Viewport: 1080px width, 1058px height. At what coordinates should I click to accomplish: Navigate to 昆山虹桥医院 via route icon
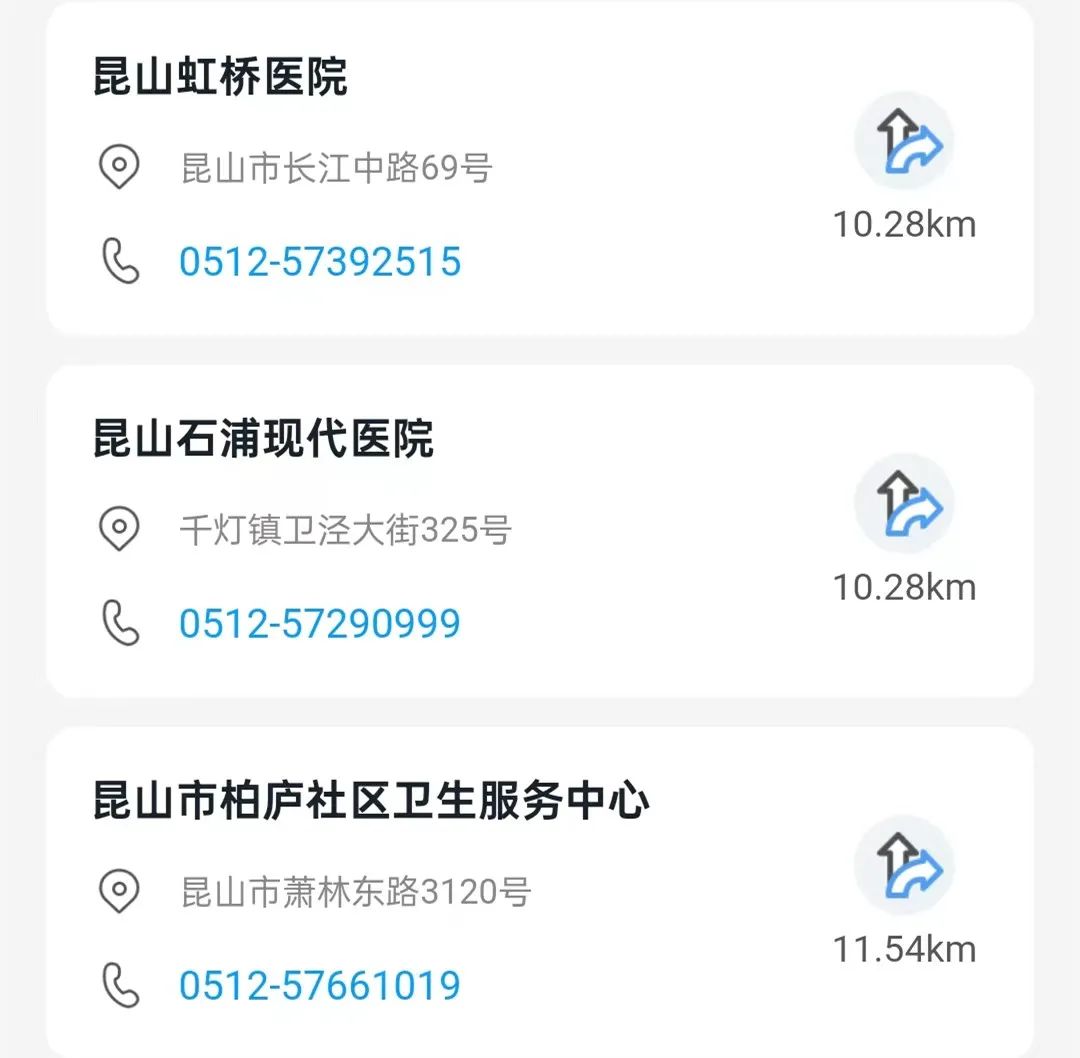pos(904,142)
